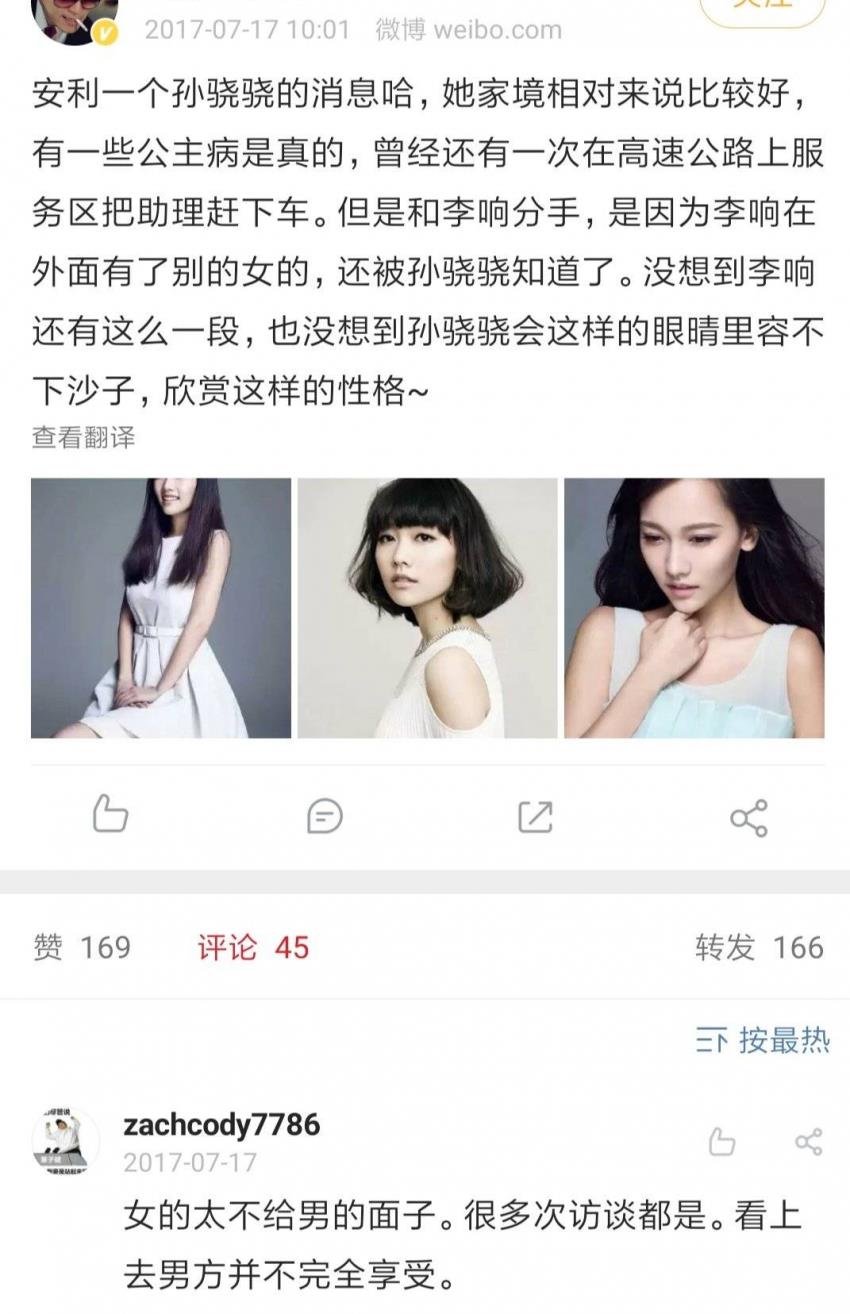Follow the post author with 关注 button
Image resolution: width=850 pixels, height=1314 pixels.
(762, 8)
